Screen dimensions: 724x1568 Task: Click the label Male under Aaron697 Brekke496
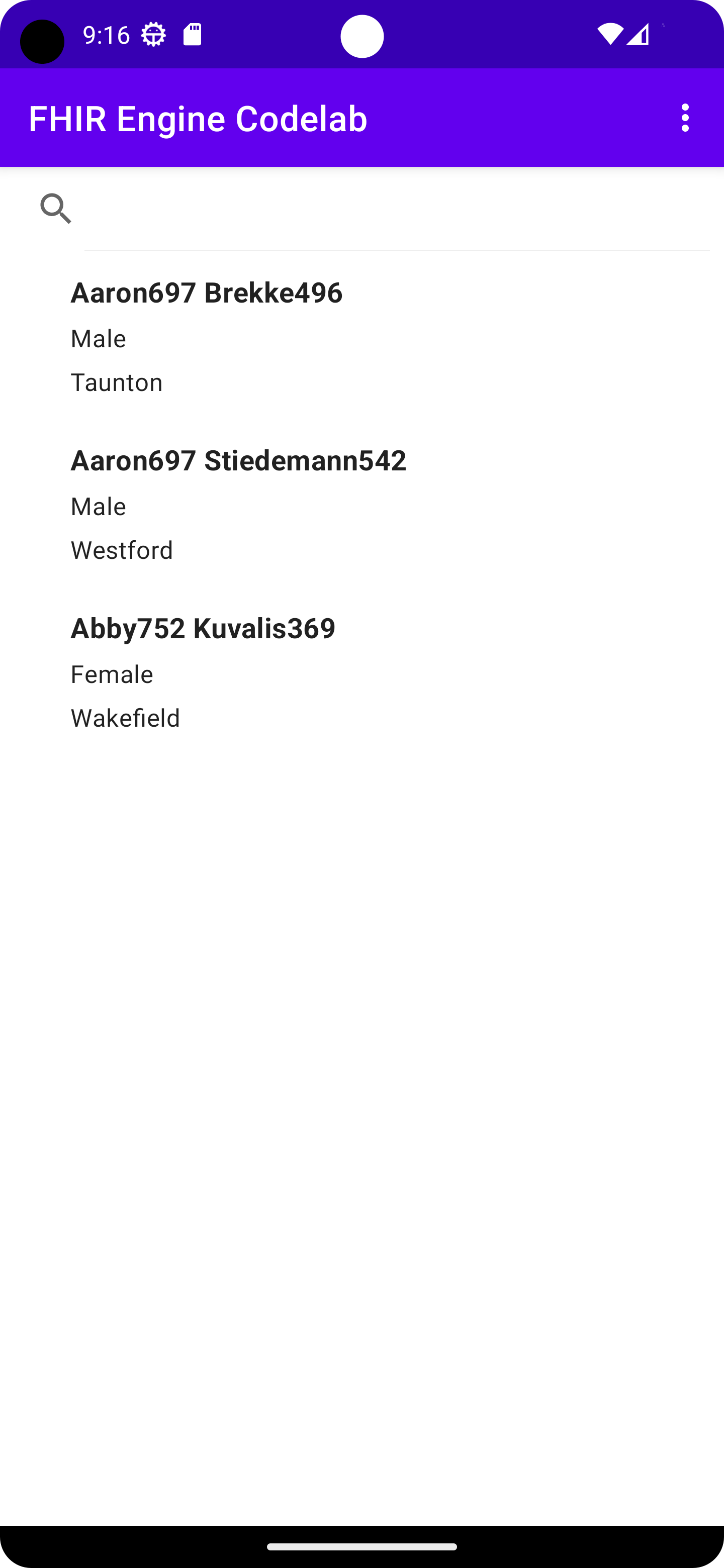tap(98, 338)
